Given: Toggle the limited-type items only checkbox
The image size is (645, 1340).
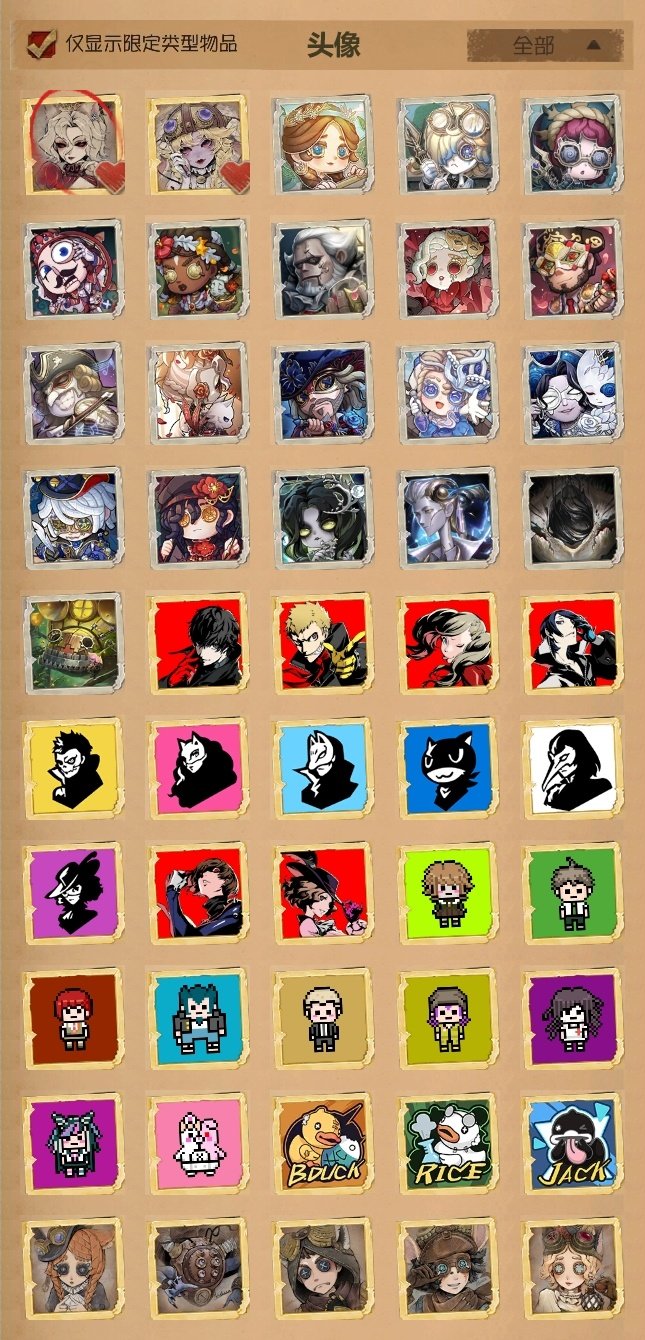Looking at the screenshot, I should (41, 44).
